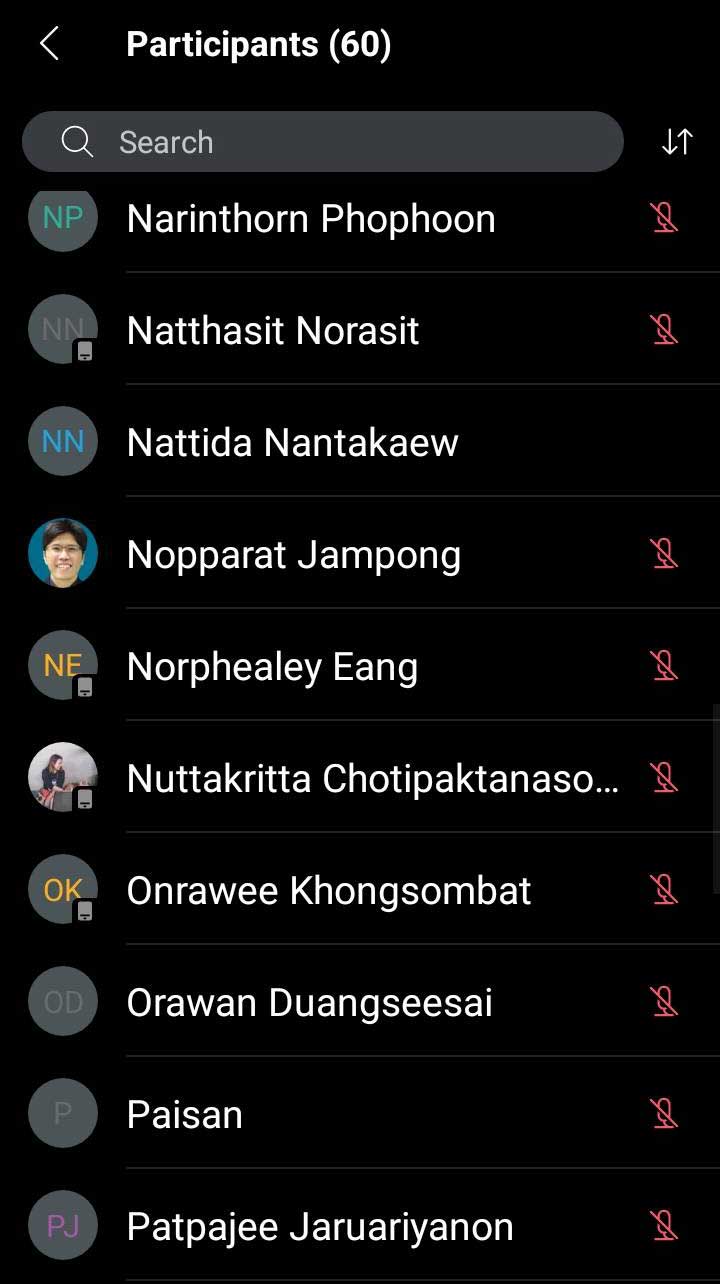The height and width of the screenshot is (1284, 720).
Task: Tap the Search participants field
Action: pos(322,142)
